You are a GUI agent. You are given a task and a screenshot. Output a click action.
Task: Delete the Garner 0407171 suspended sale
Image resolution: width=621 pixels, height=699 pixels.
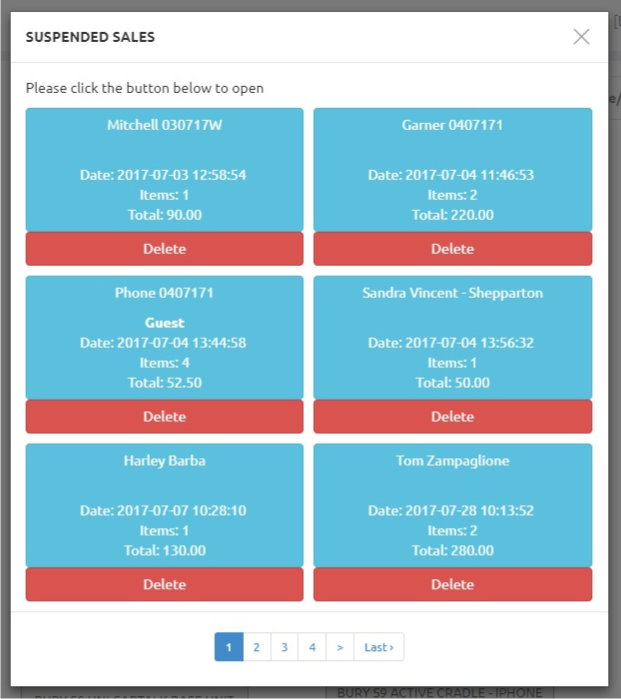(x=452, y=249)
